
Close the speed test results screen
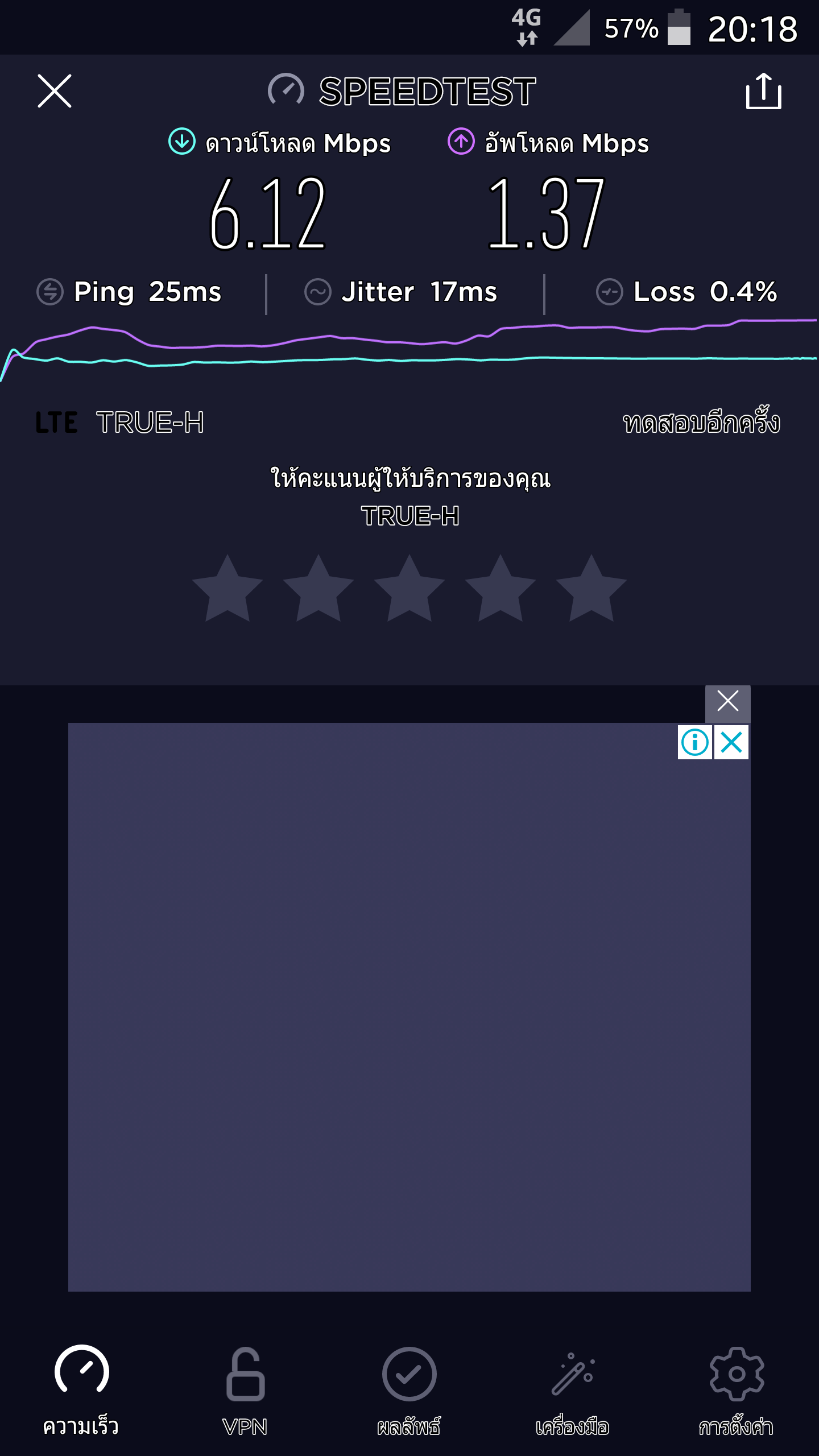[55, 91]
